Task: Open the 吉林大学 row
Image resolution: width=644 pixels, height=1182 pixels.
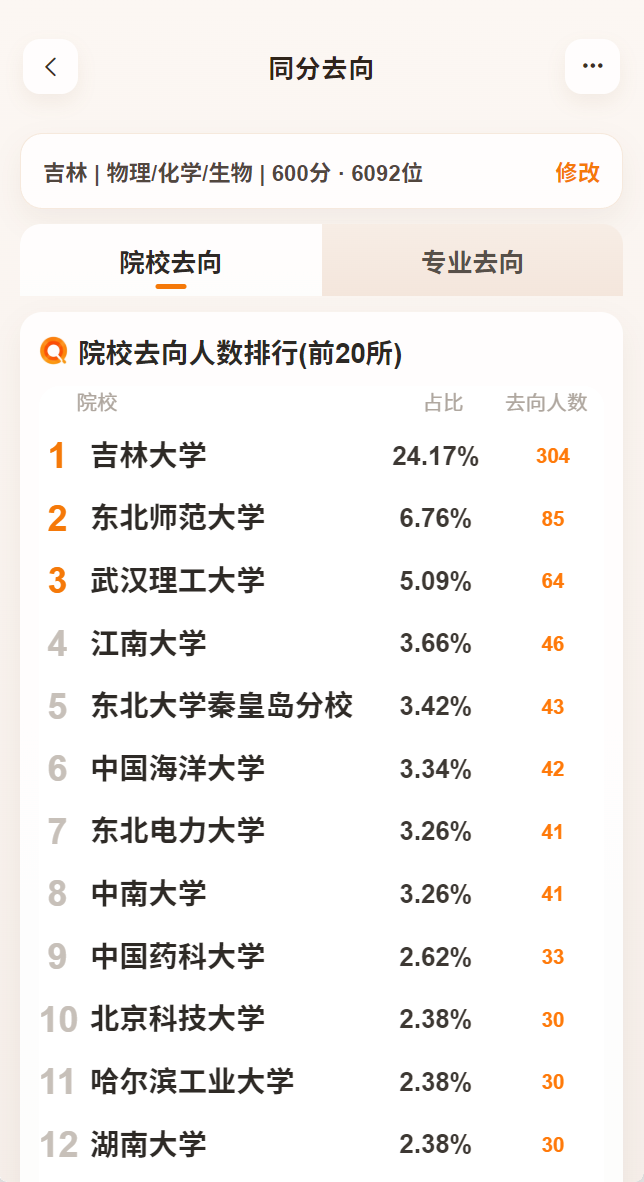Action: [321, 456]
